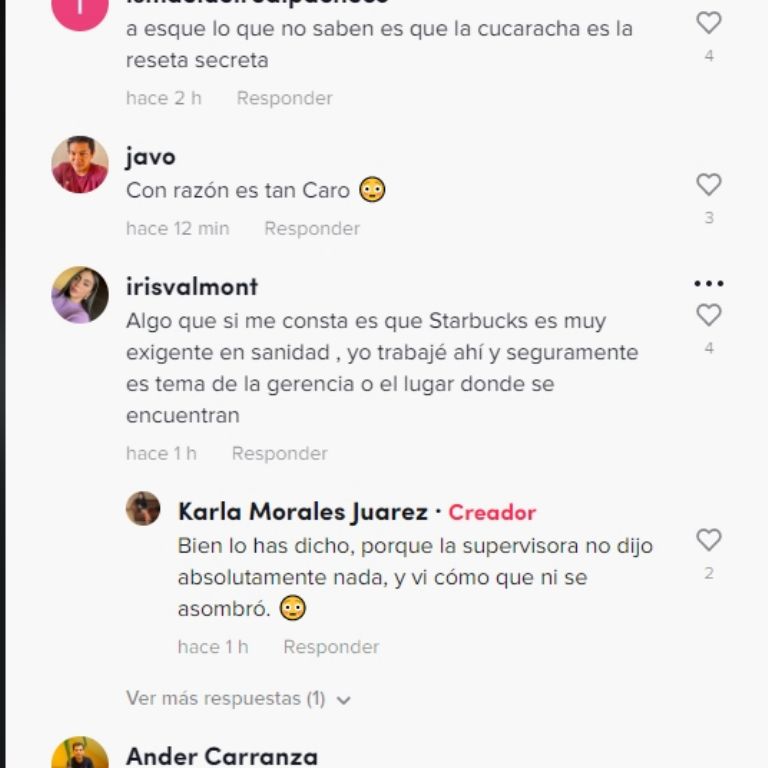Reply to Karla Morales Juarez's comment
768x768 pixels.
(x=330, y=647)
